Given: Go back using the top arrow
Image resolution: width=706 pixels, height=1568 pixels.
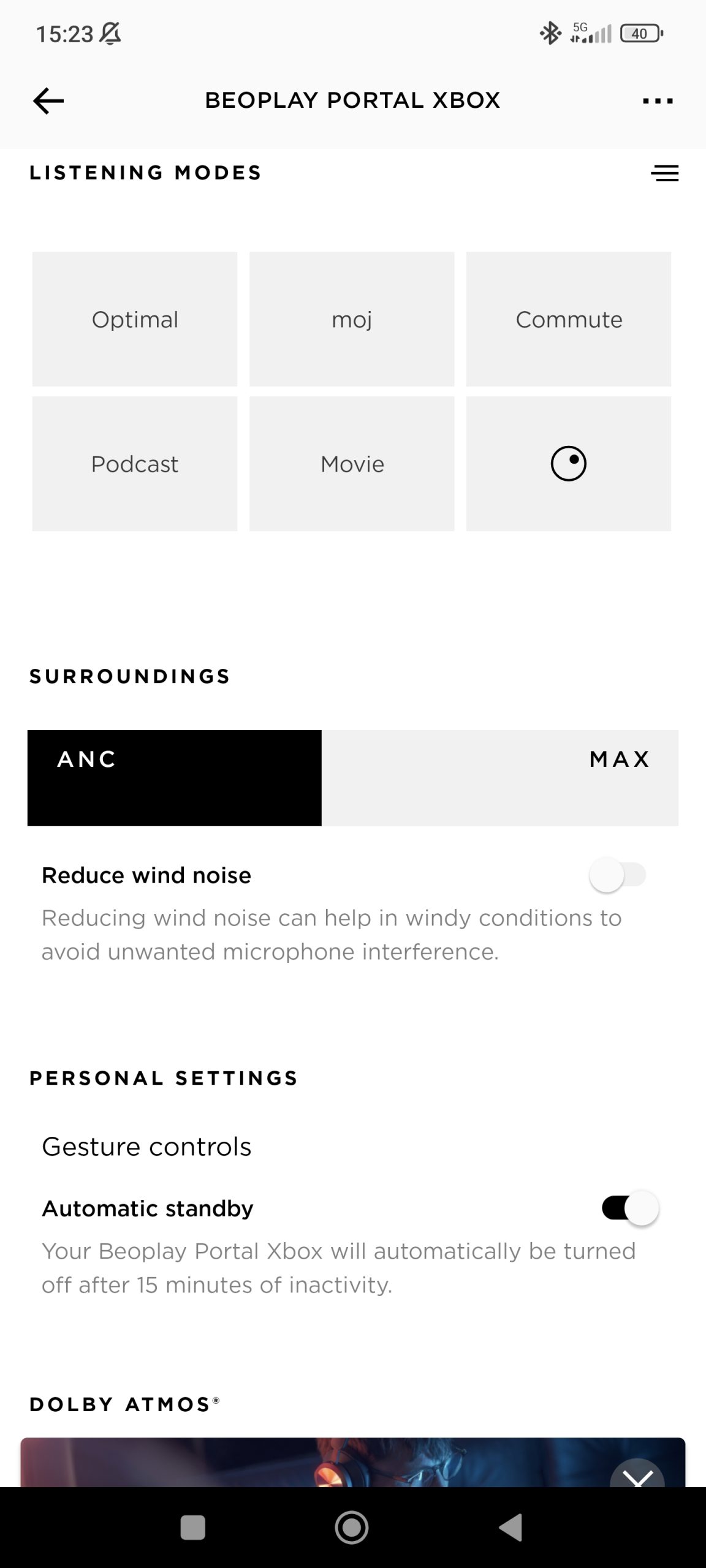Looking at the screenshot, I should pyautogui.click(x=48, y=101).
